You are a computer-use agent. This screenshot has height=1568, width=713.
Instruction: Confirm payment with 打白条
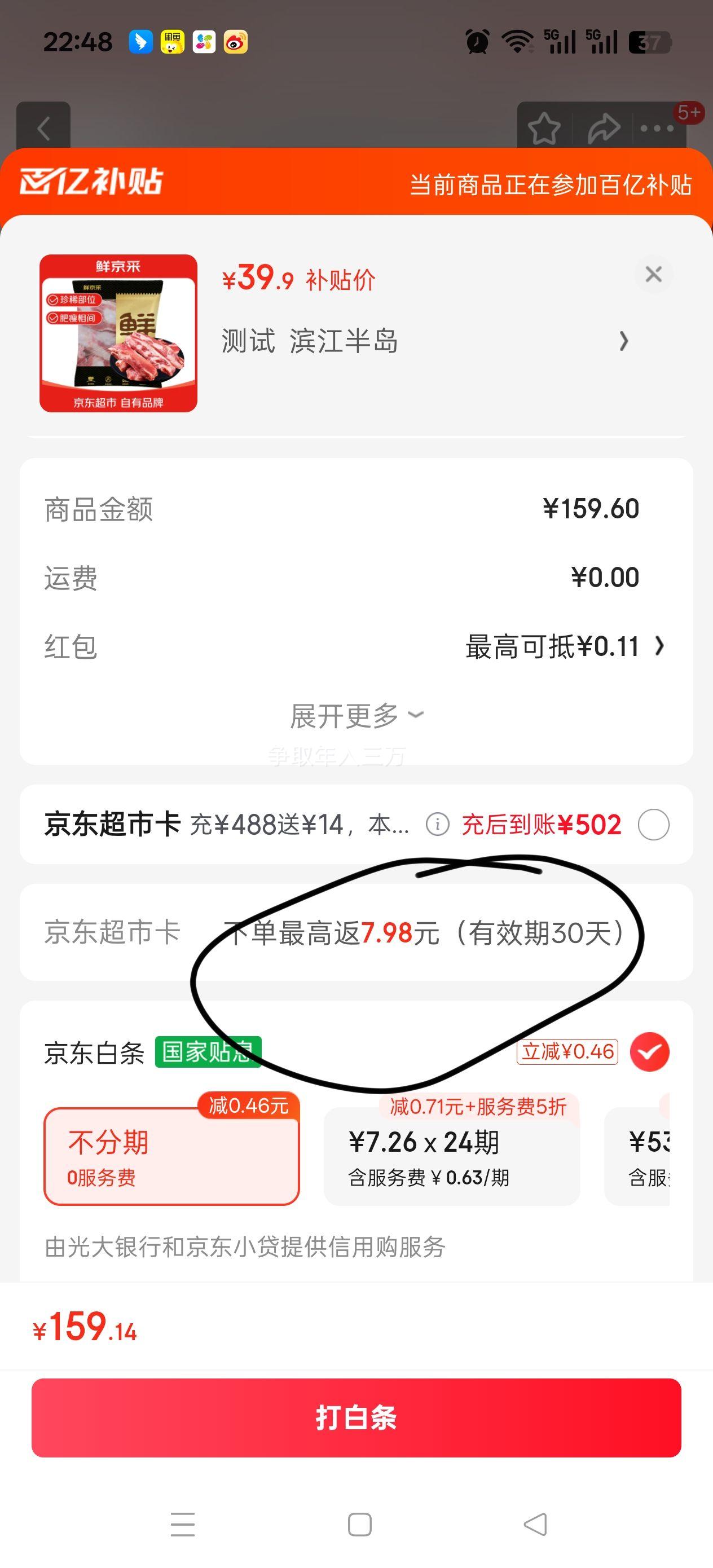pos(356,1417)
